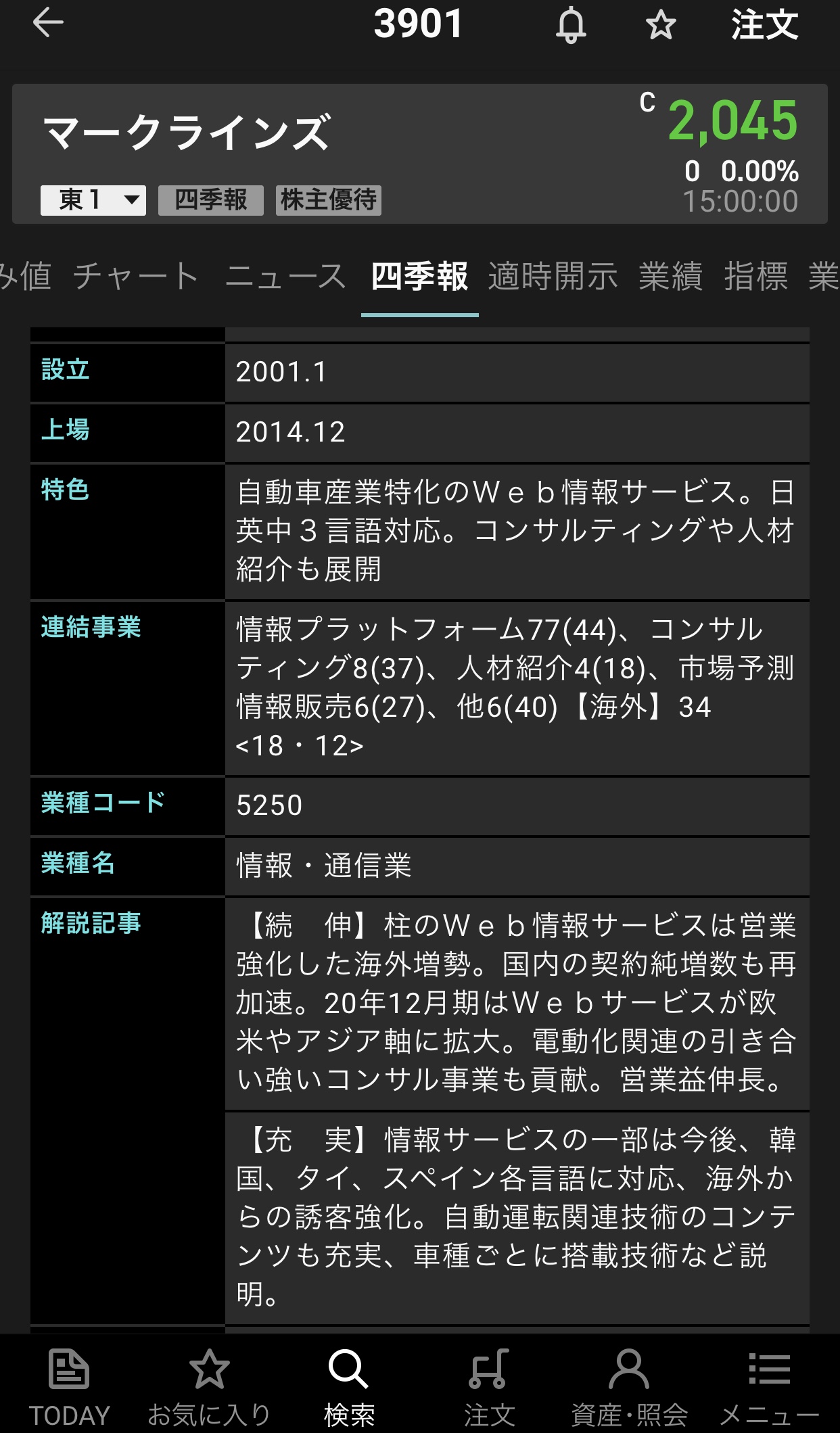
Task: Open 資産・照会 in the bottom navigation
Action: coord(629,1386)
